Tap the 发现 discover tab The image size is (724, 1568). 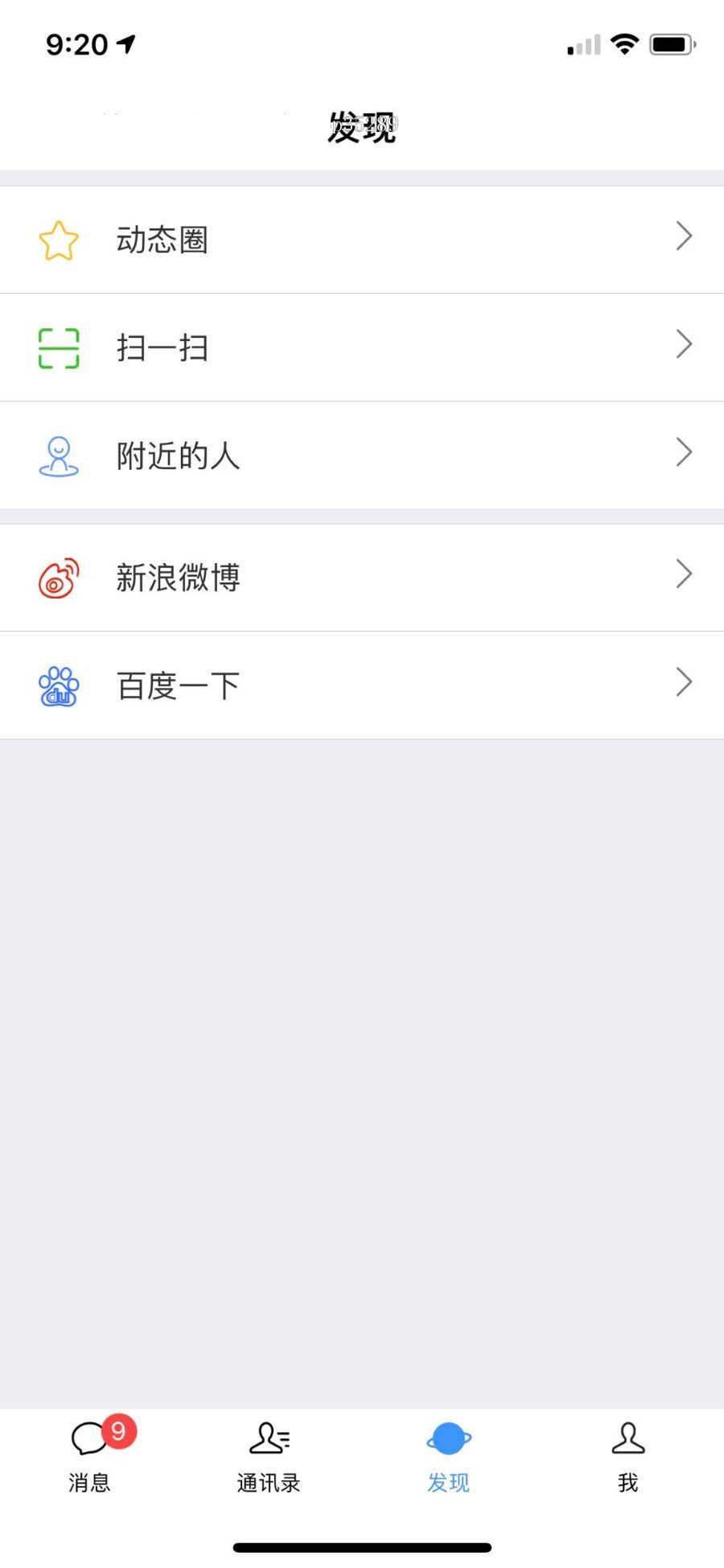[x=449, y=1456]
